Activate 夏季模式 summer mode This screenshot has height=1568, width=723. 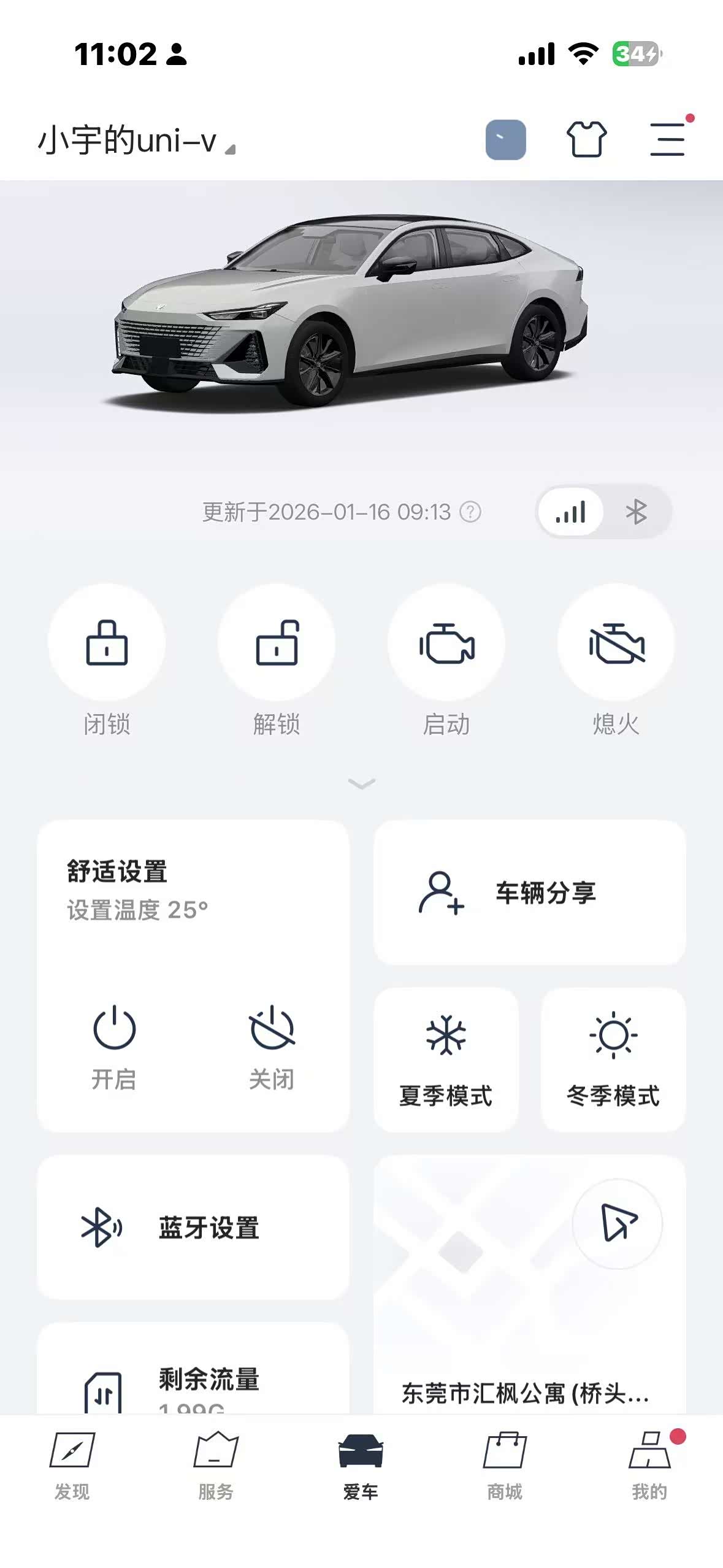(446, 1059)
